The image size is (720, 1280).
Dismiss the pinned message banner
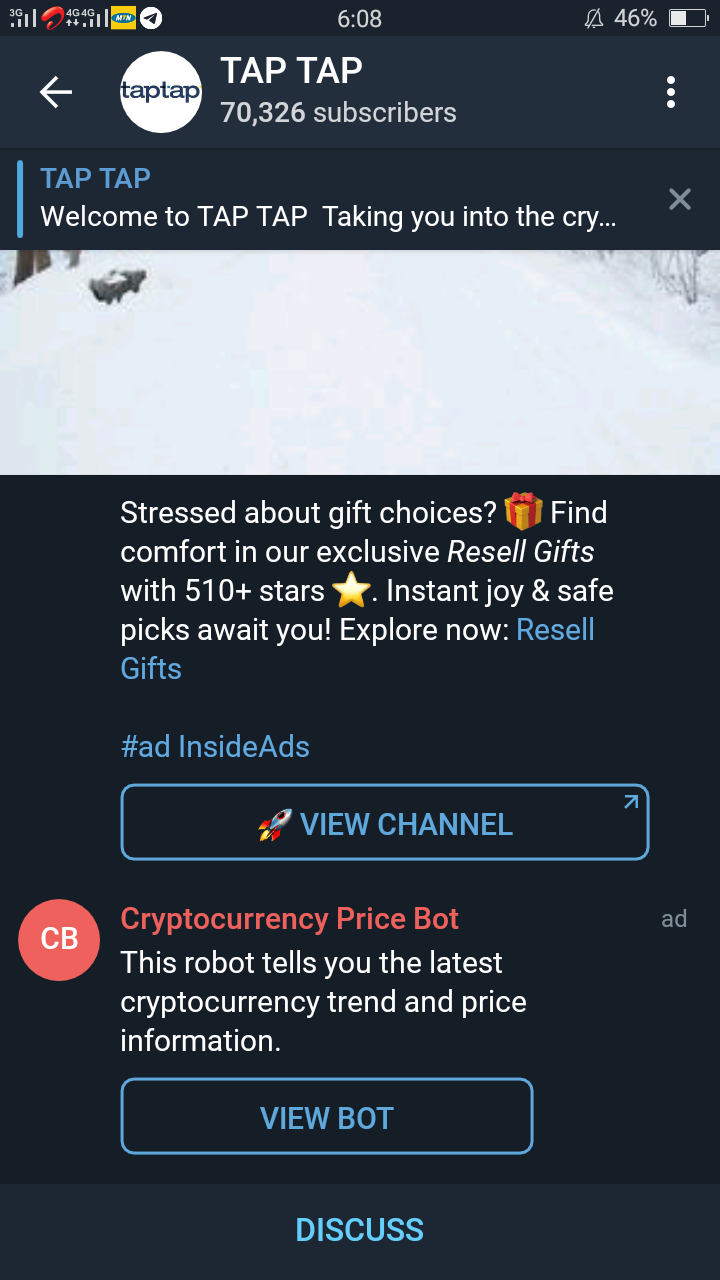coord(679,199)
